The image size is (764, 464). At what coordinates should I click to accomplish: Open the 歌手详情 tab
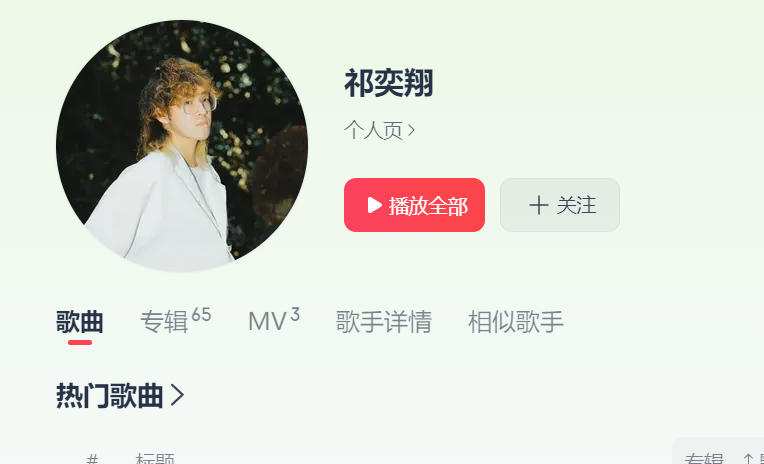coord(384,322)
